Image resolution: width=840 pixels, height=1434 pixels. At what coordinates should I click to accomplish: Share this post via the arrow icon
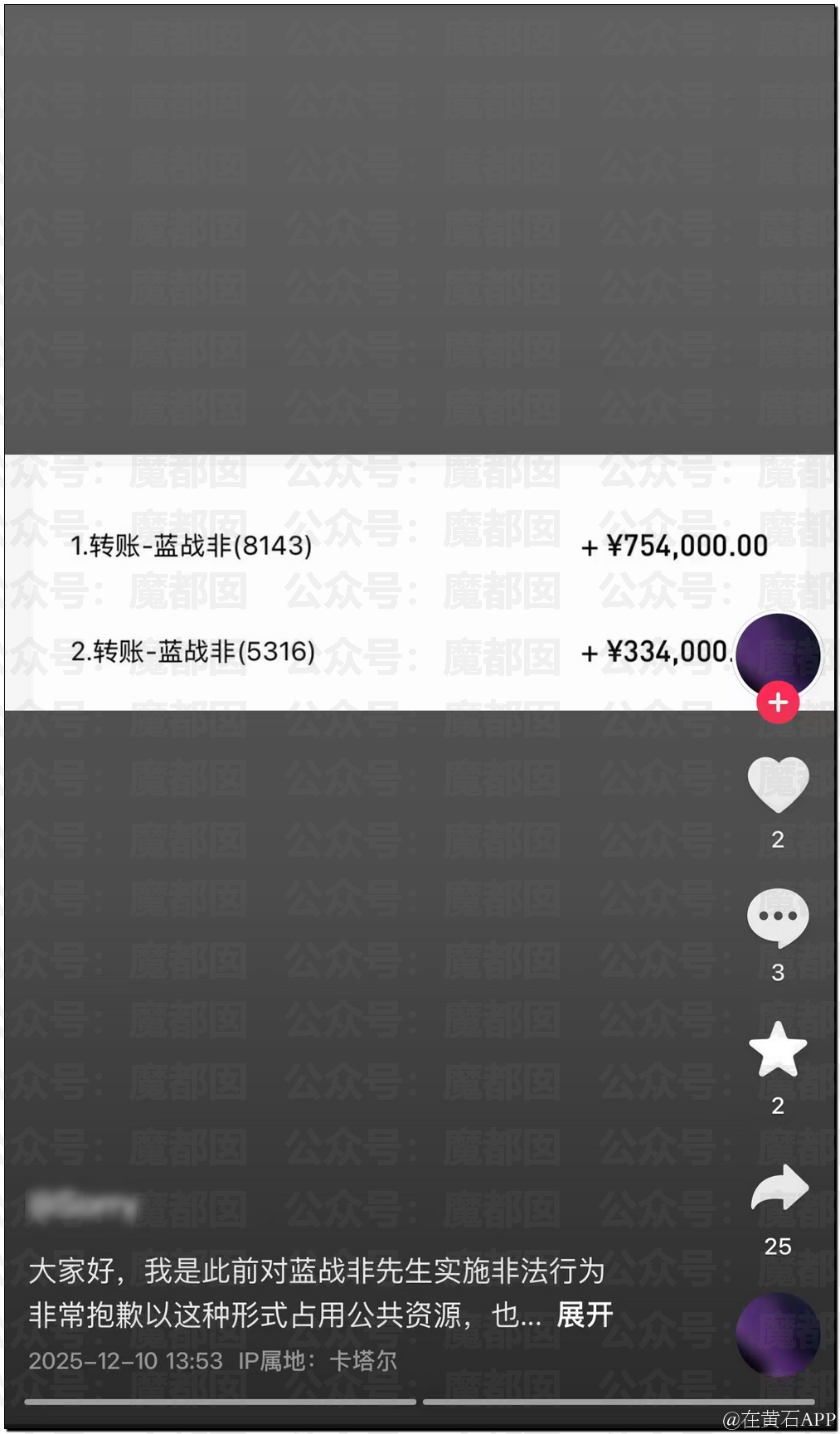point(778,1189)
